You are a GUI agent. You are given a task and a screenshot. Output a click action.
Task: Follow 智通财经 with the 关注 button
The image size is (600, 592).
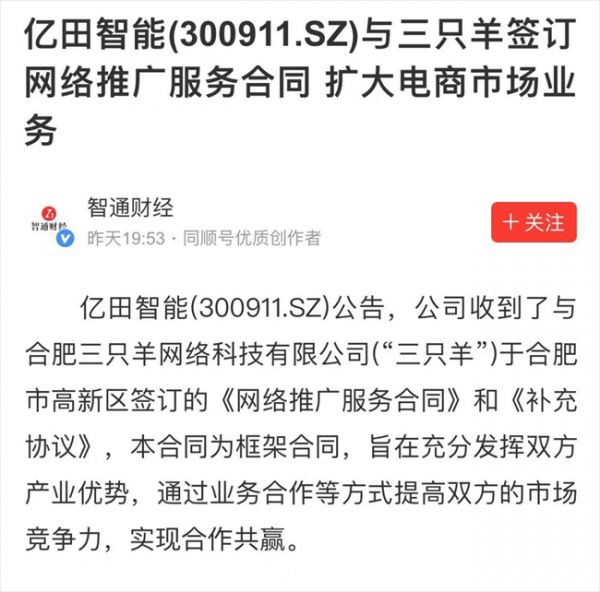click(534, 222)
